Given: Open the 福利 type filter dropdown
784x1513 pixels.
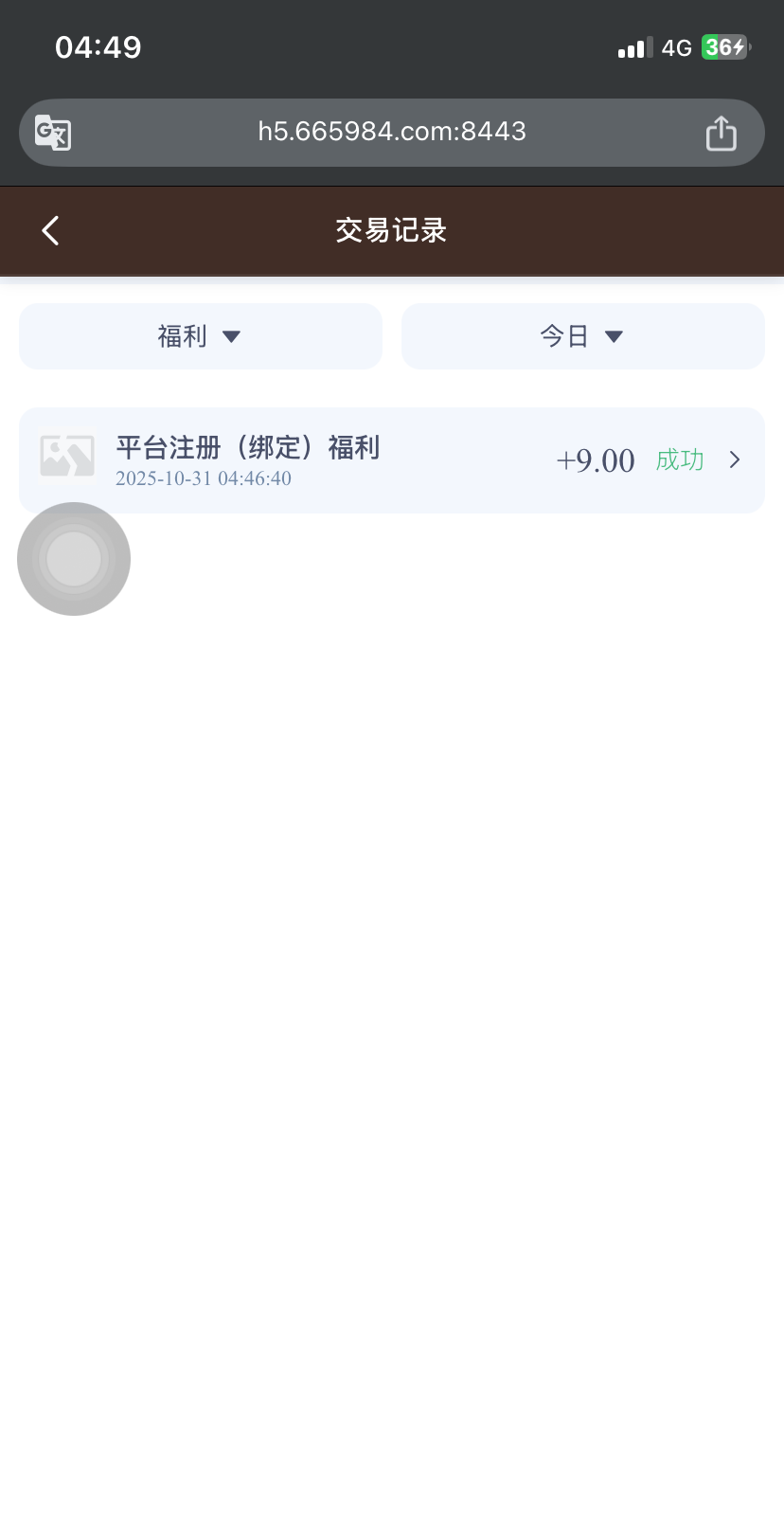Looking at the screenshot, I should pyautogui.click(x=200, y=336).
